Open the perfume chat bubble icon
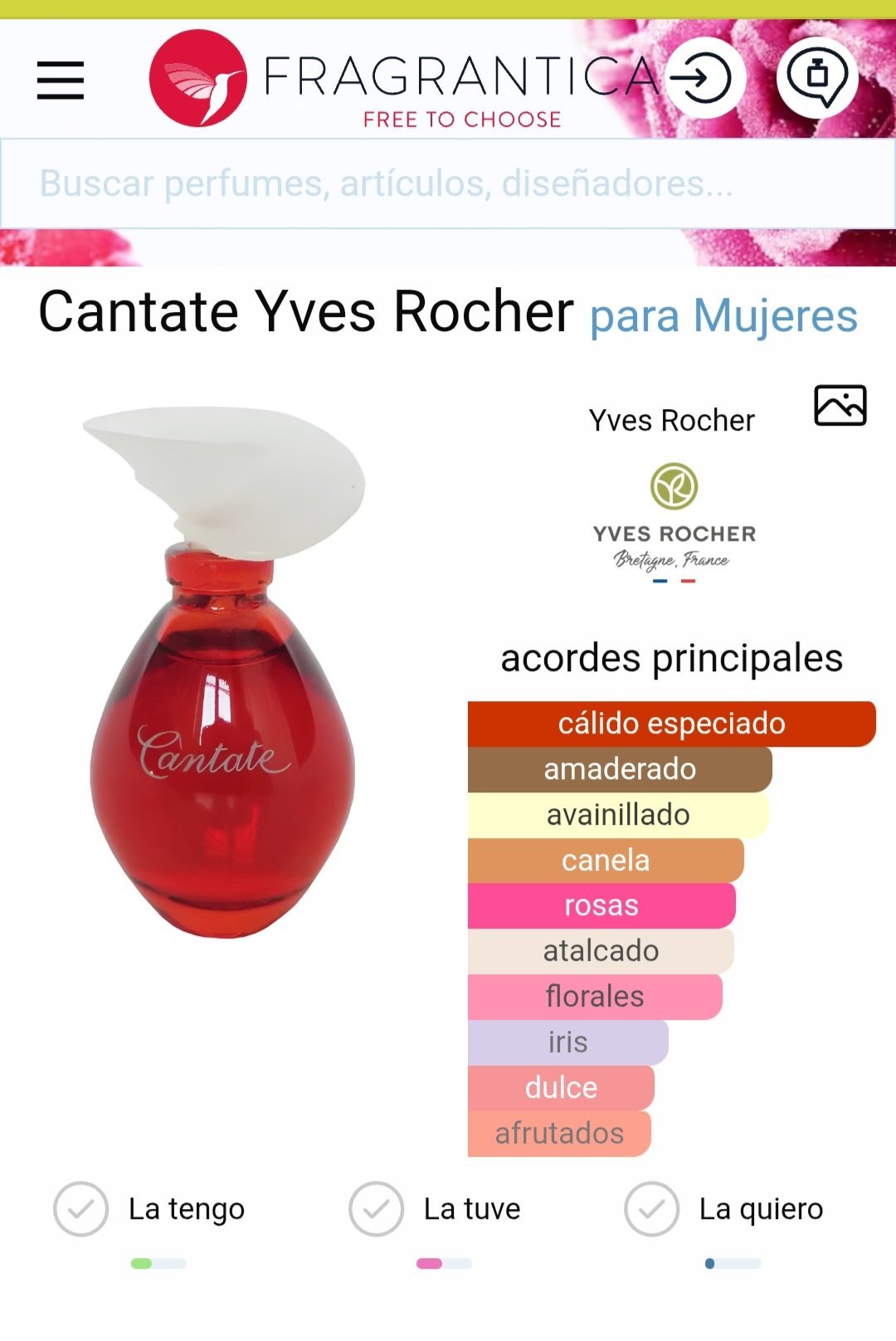This screenshot has height=1341, width=896. (817, 79)
